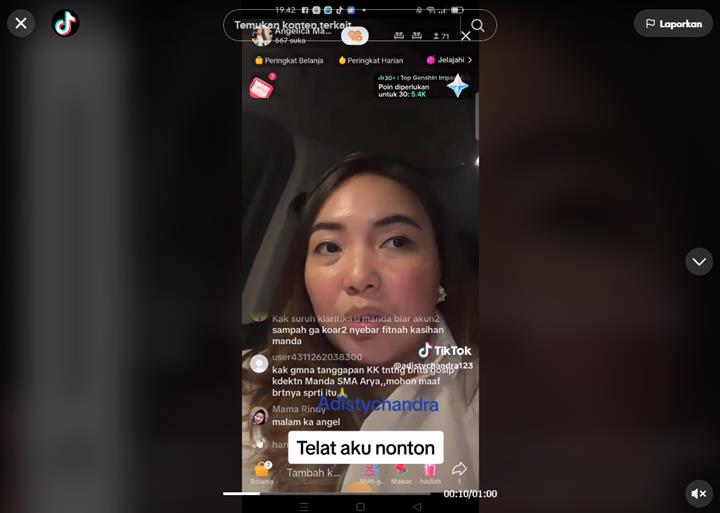Viewport: 720px width, 513px height.
Task: Tap the 'Temukan konten terkait' search field
Action: pyautogui.click(x=340, y=25)
